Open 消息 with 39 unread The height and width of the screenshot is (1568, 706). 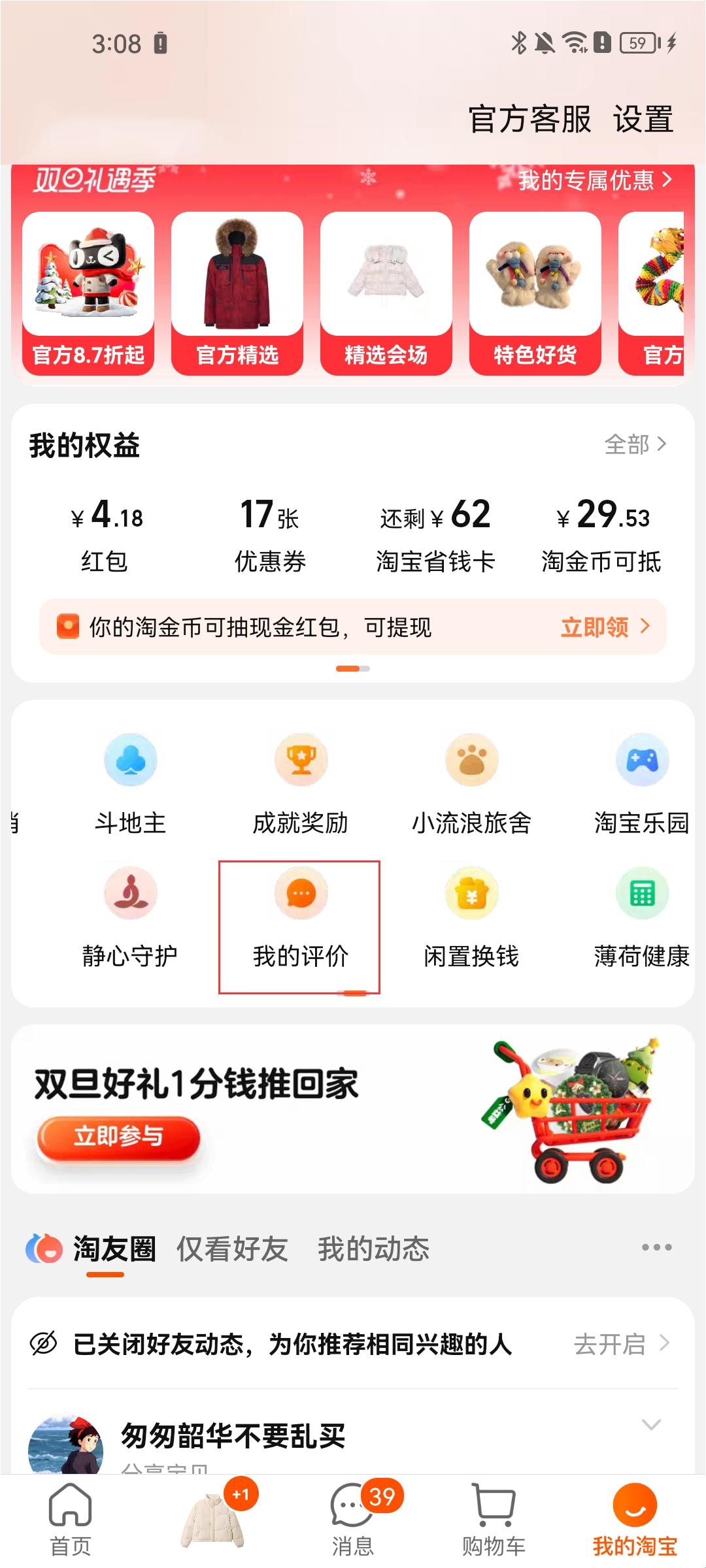click(353, 1520)
